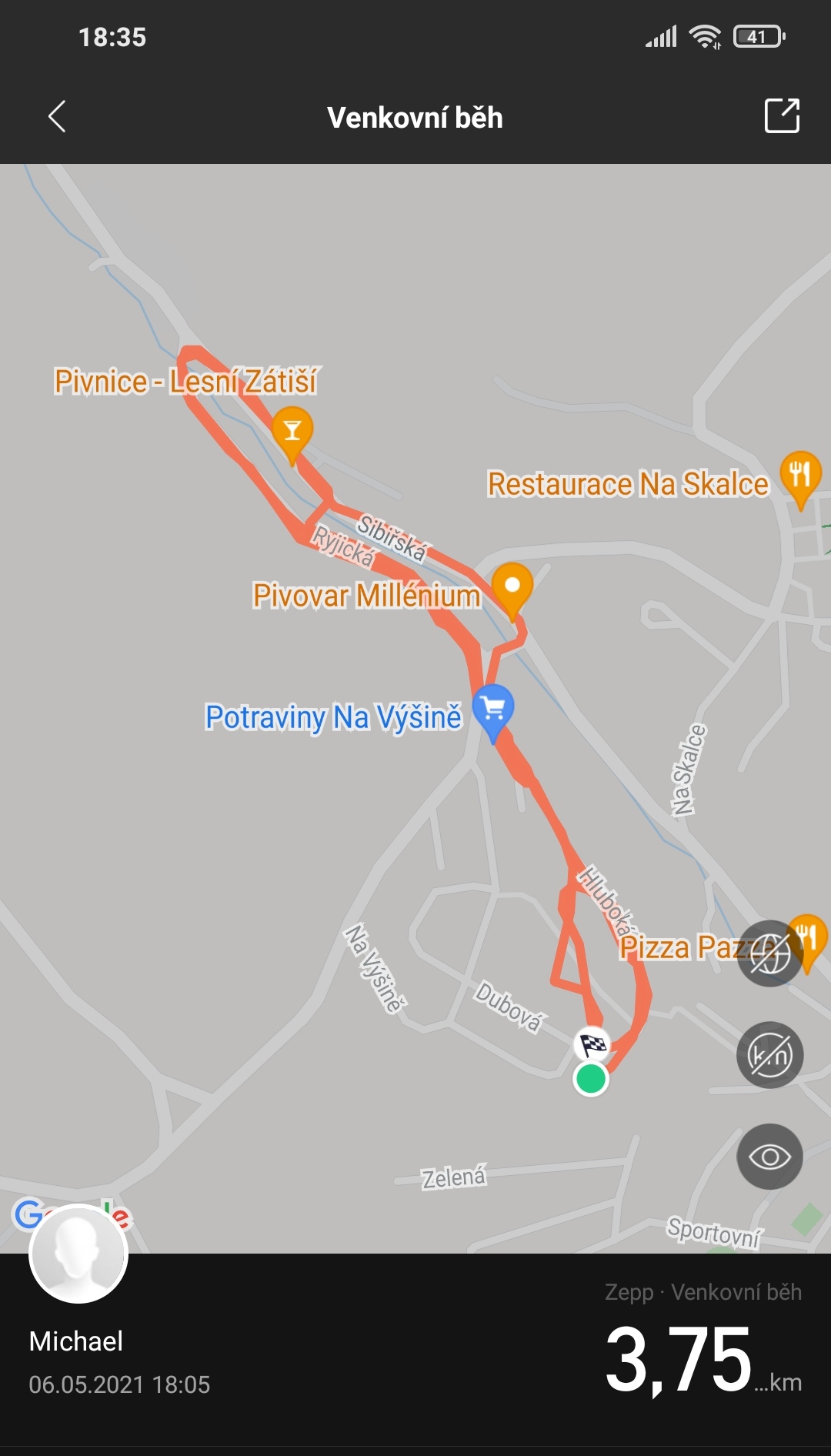The image size is (831, 1456).
Task: Toggle kilometer markers on the route
Action: coord(770,1055)
